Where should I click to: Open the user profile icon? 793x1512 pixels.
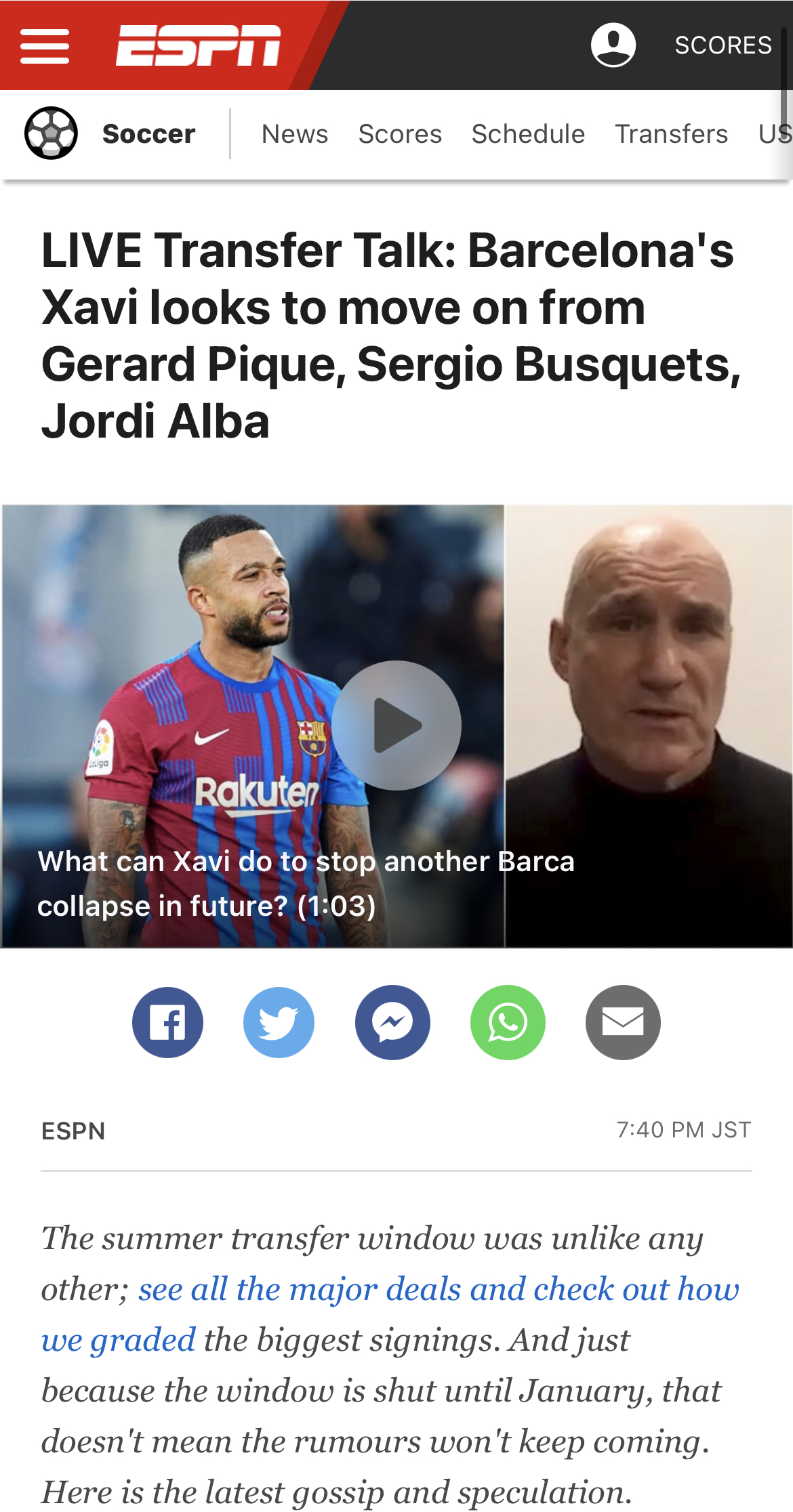[613, 45]
